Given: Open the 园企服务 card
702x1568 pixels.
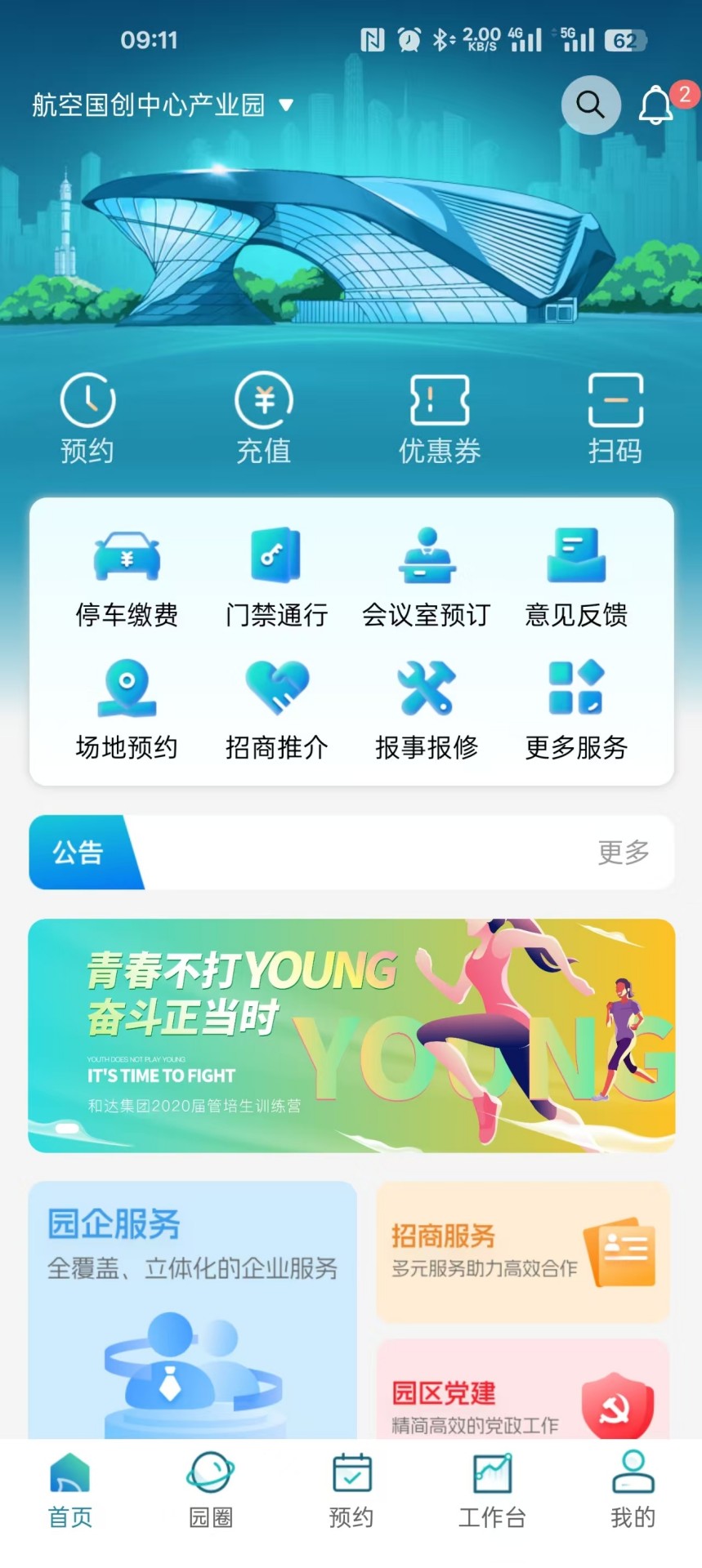Looking at the screenshot, I should coord(193,1309).
